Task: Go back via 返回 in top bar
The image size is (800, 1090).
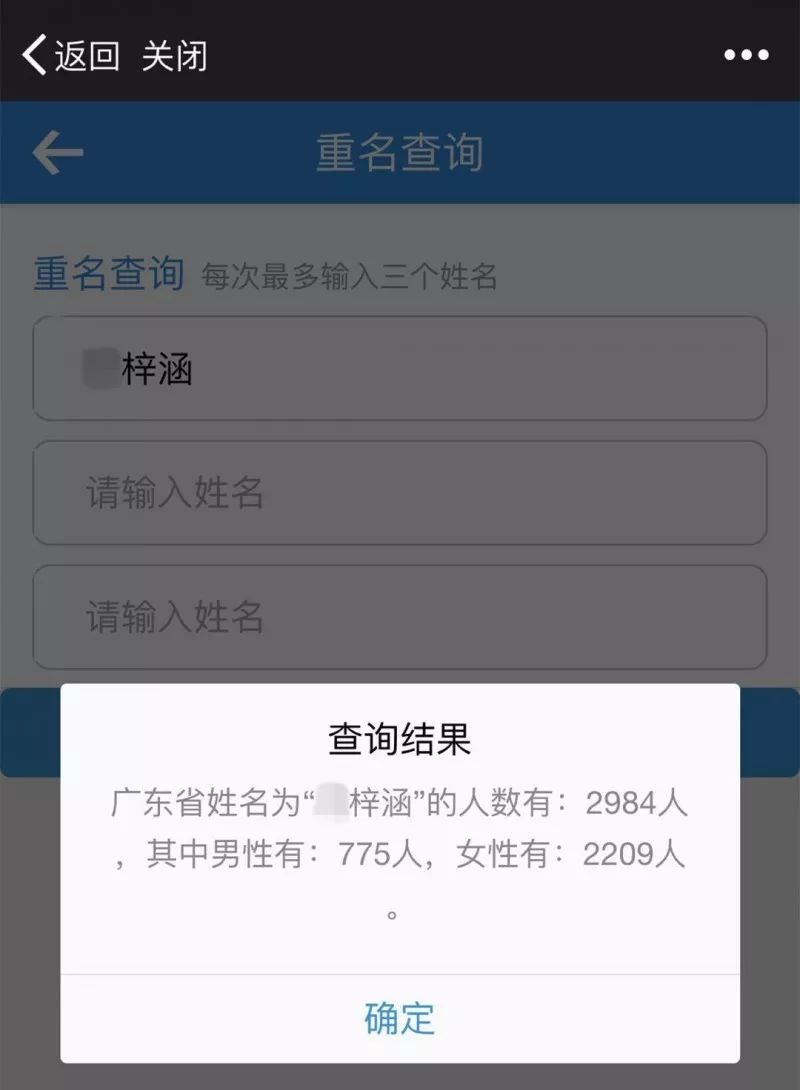Action: [x=70, y=55]
